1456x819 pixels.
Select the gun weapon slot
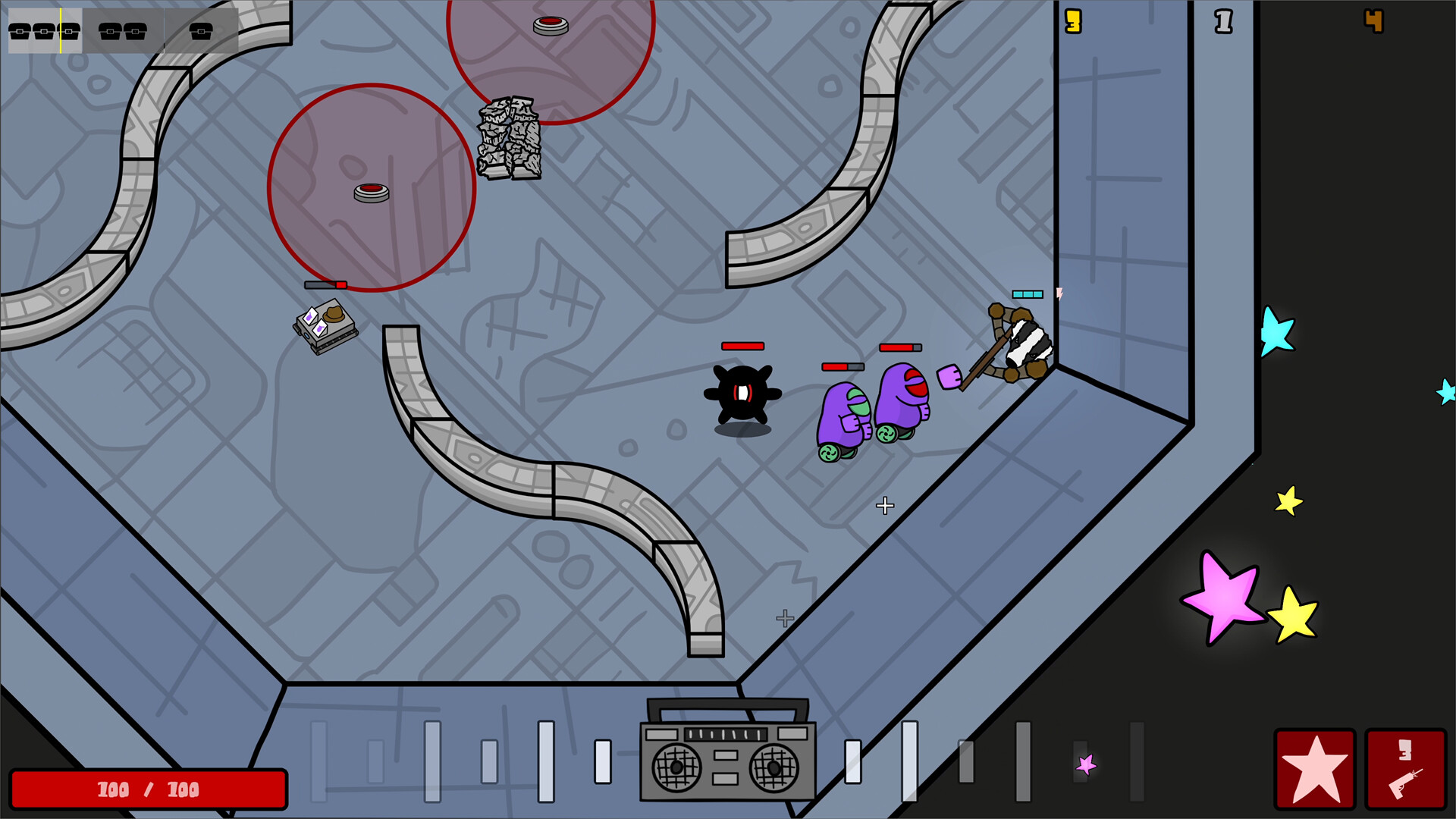(1405, 768)
